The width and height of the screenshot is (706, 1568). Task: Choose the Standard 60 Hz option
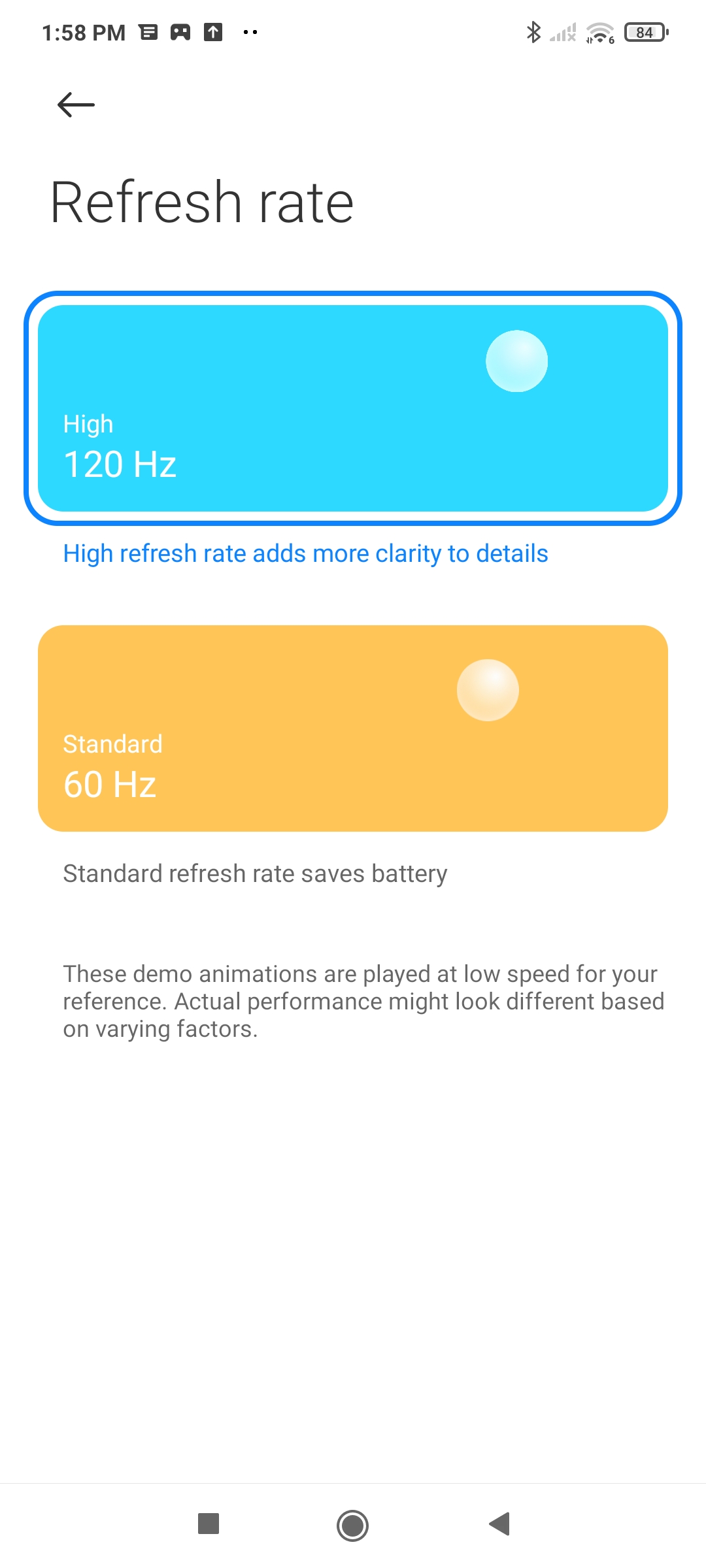tap(353, 728)
